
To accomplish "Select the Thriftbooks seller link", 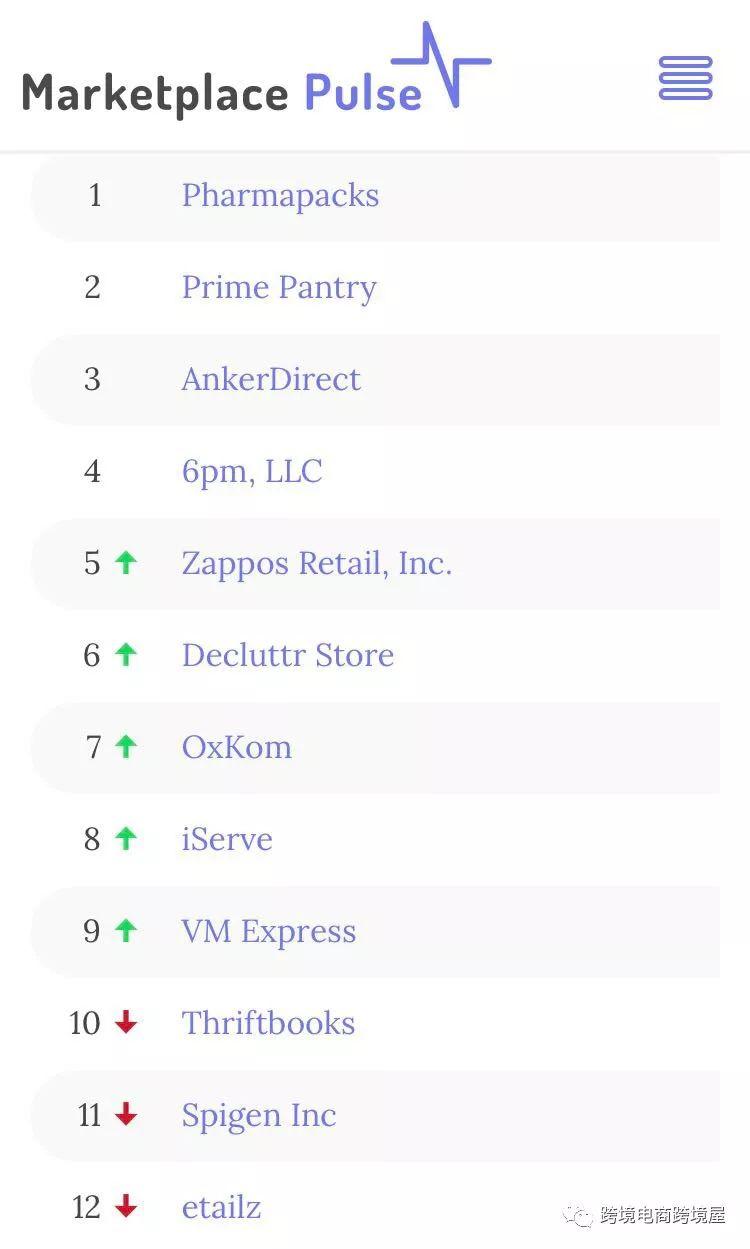I will pos(269,1023).
